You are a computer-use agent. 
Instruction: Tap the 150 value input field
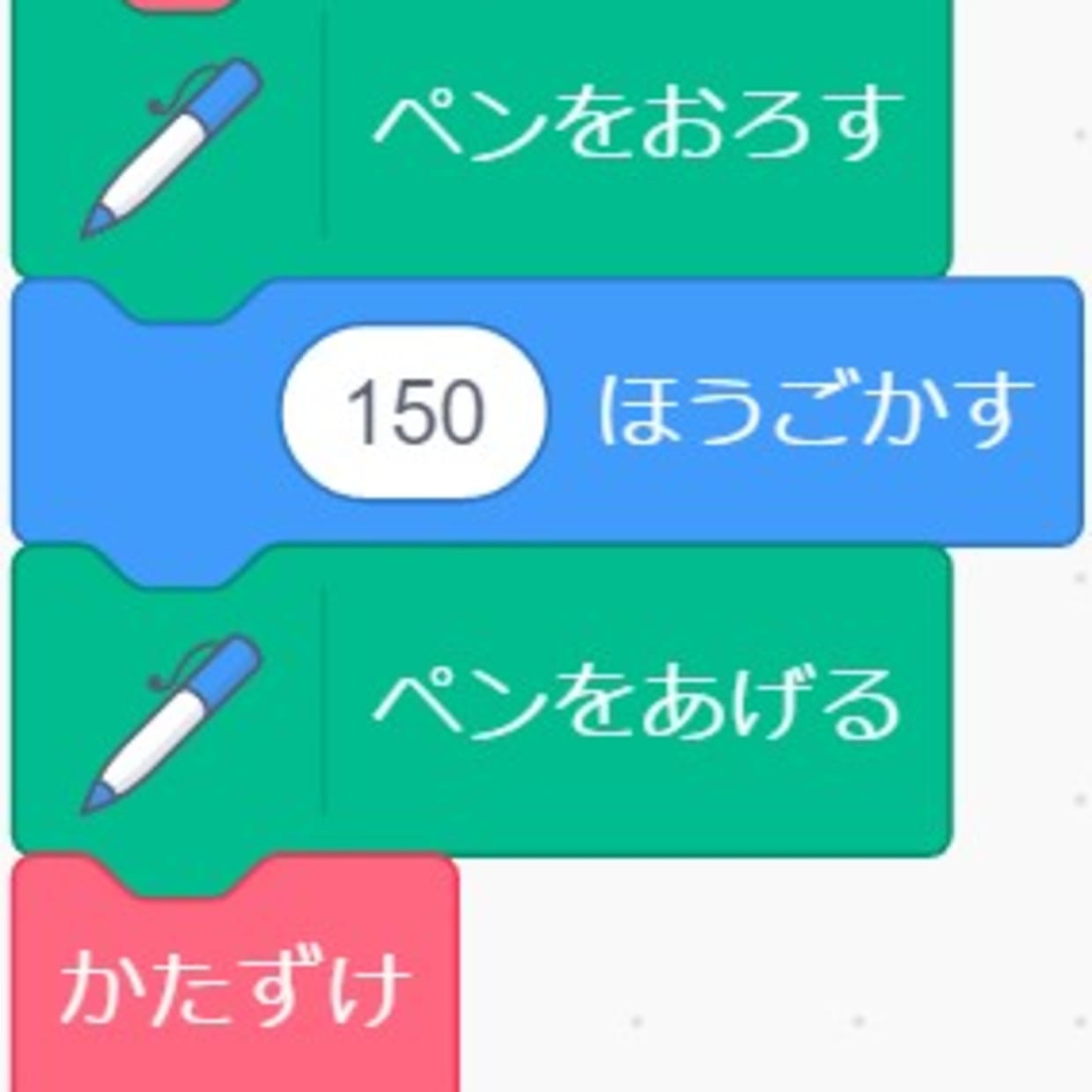pyautogui.click(x=414, y=412)
